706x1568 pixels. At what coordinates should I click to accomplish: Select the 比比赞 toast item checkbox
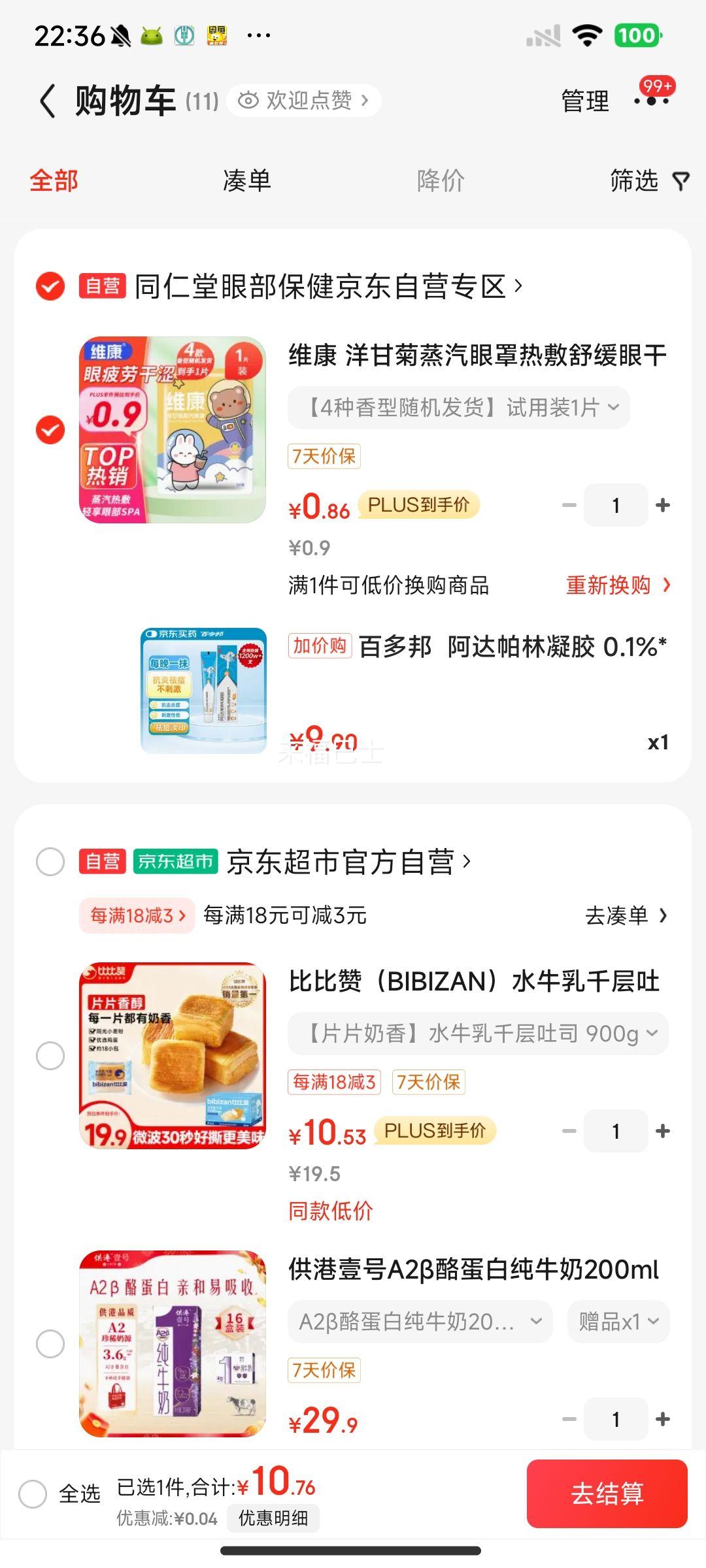(50, 1056)
